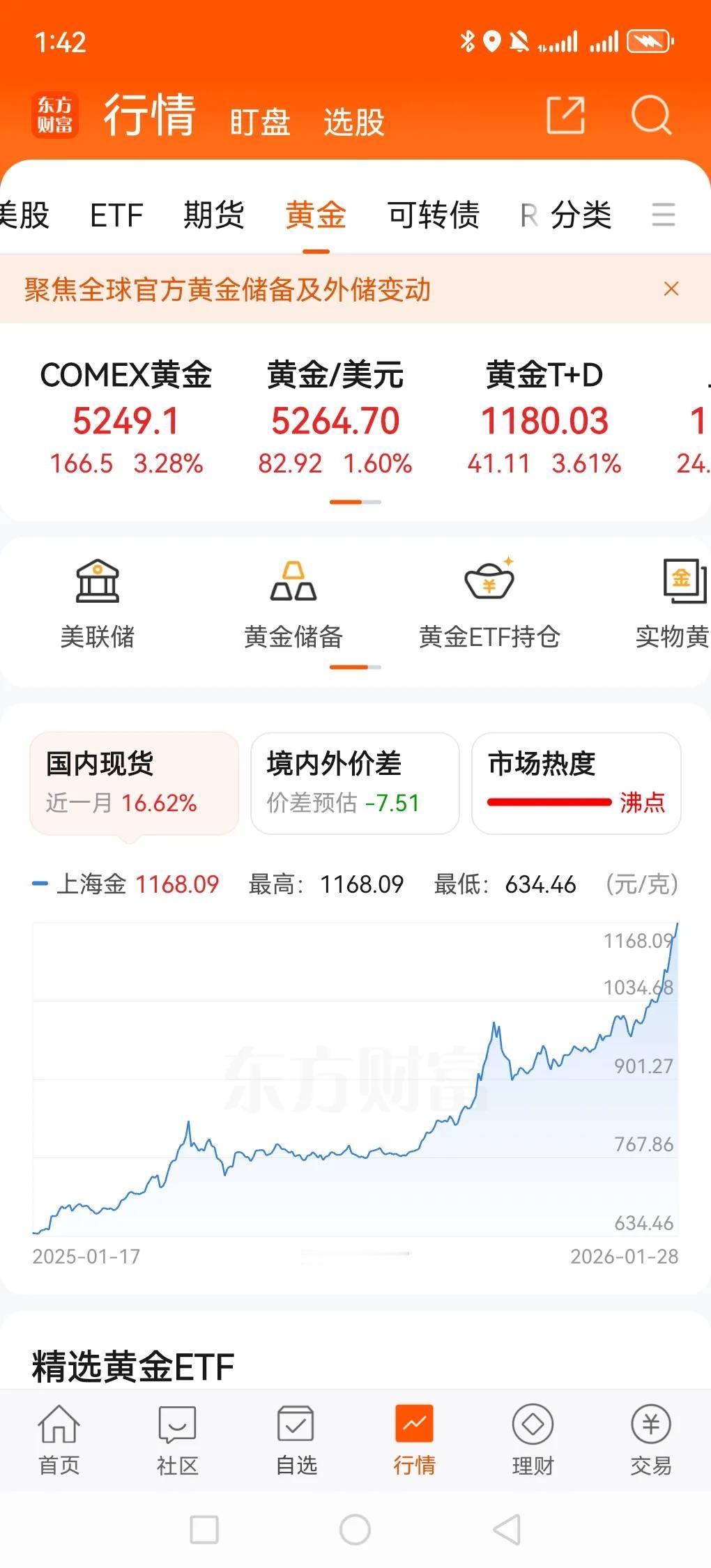Go to the 交易 bottom tab

pyautogui.click(x=651, y=1439)
